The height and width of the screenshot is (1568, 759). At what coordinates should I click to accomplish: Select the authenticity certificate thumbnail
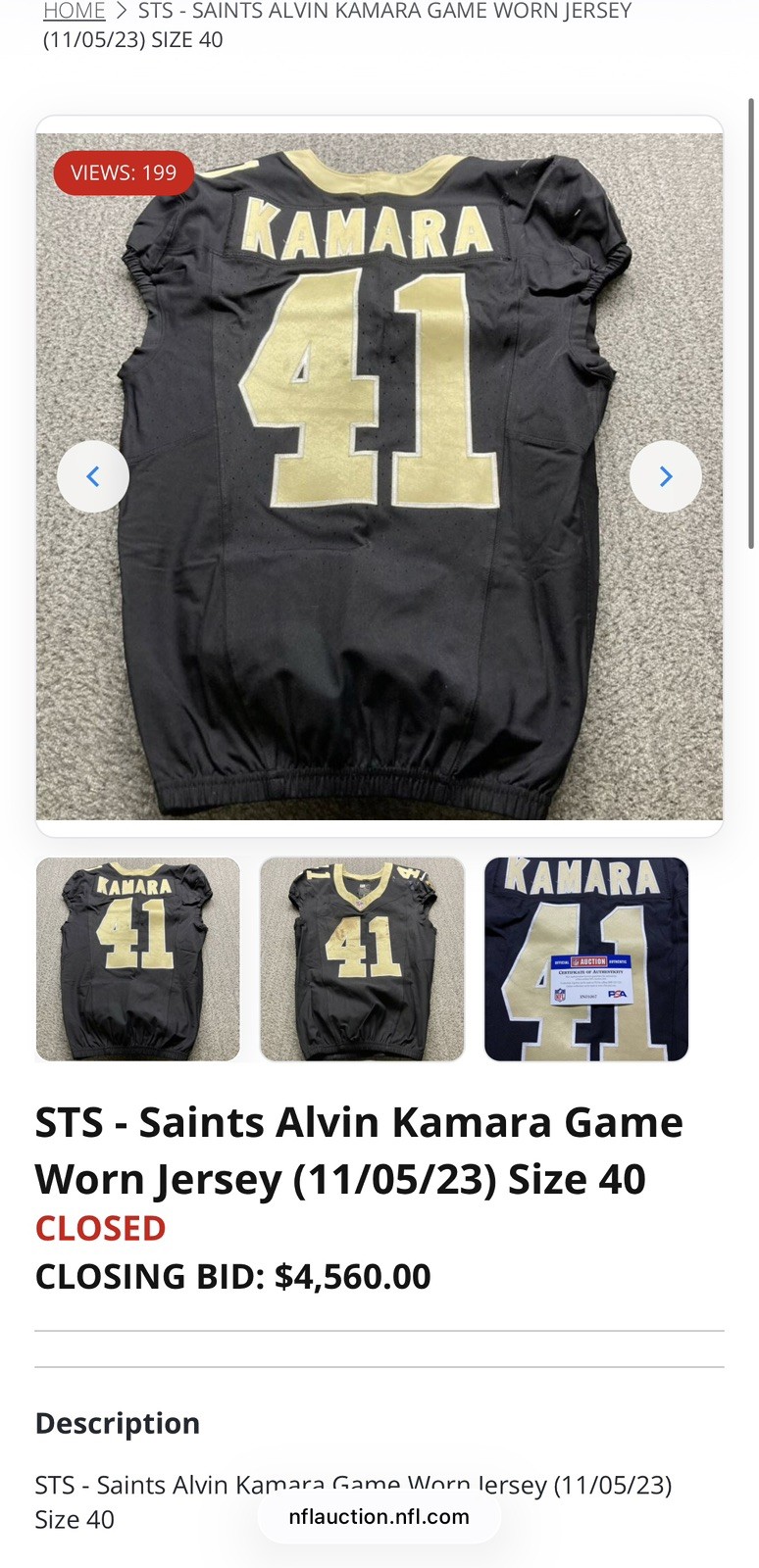(x=586, y=959)
